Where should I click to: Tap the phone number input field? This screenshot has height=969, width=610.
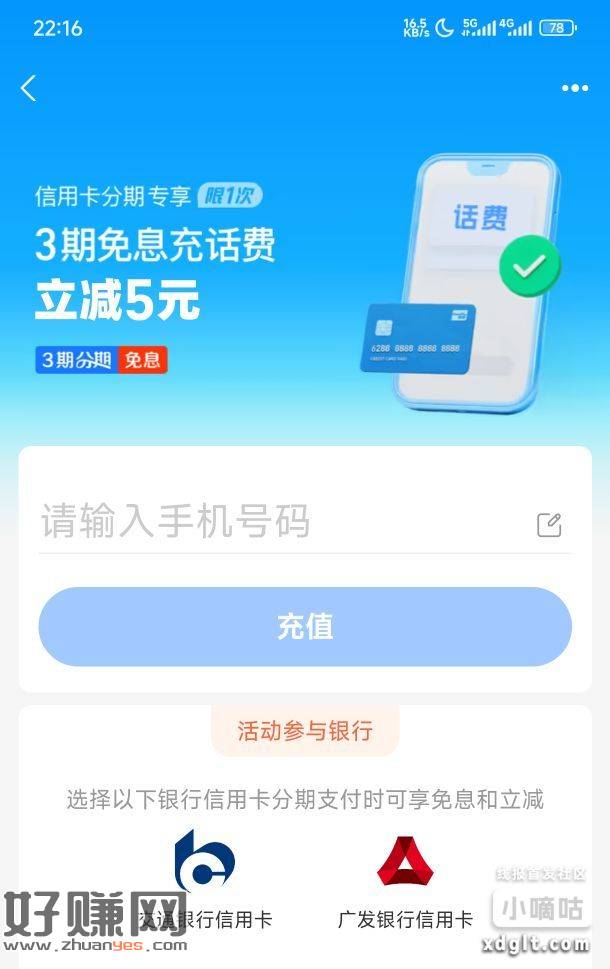coord(280,523)
